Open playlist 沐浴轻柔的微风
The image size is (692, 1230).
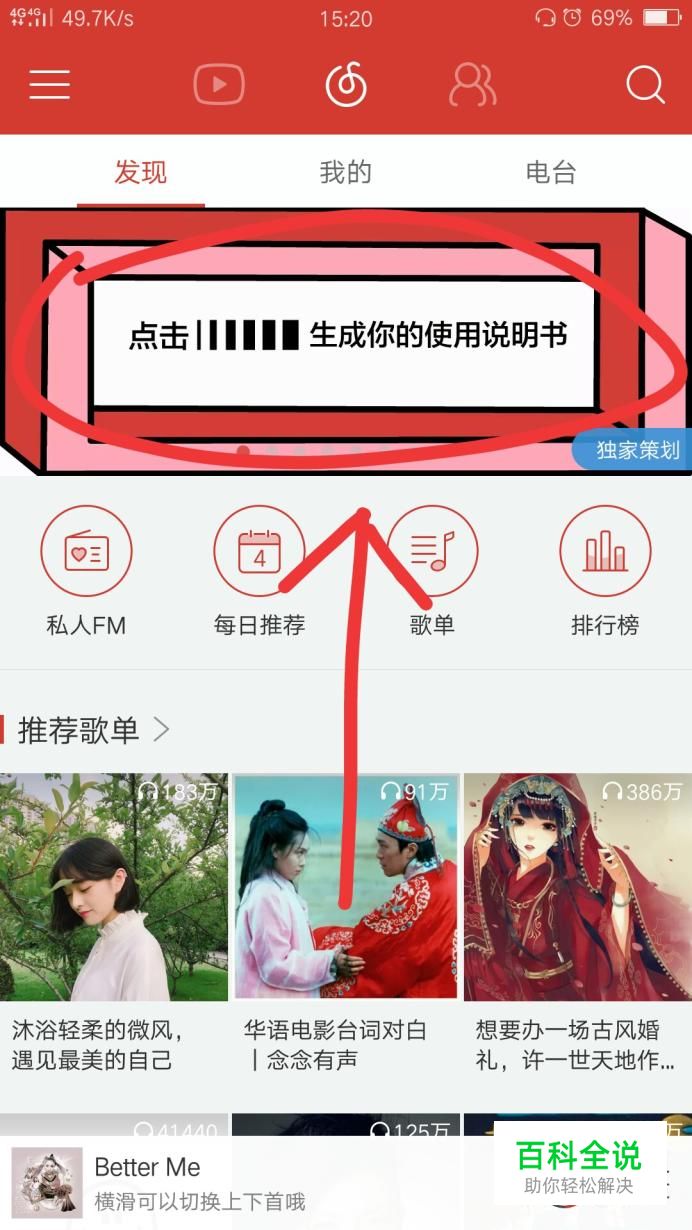tap(114, 888)
